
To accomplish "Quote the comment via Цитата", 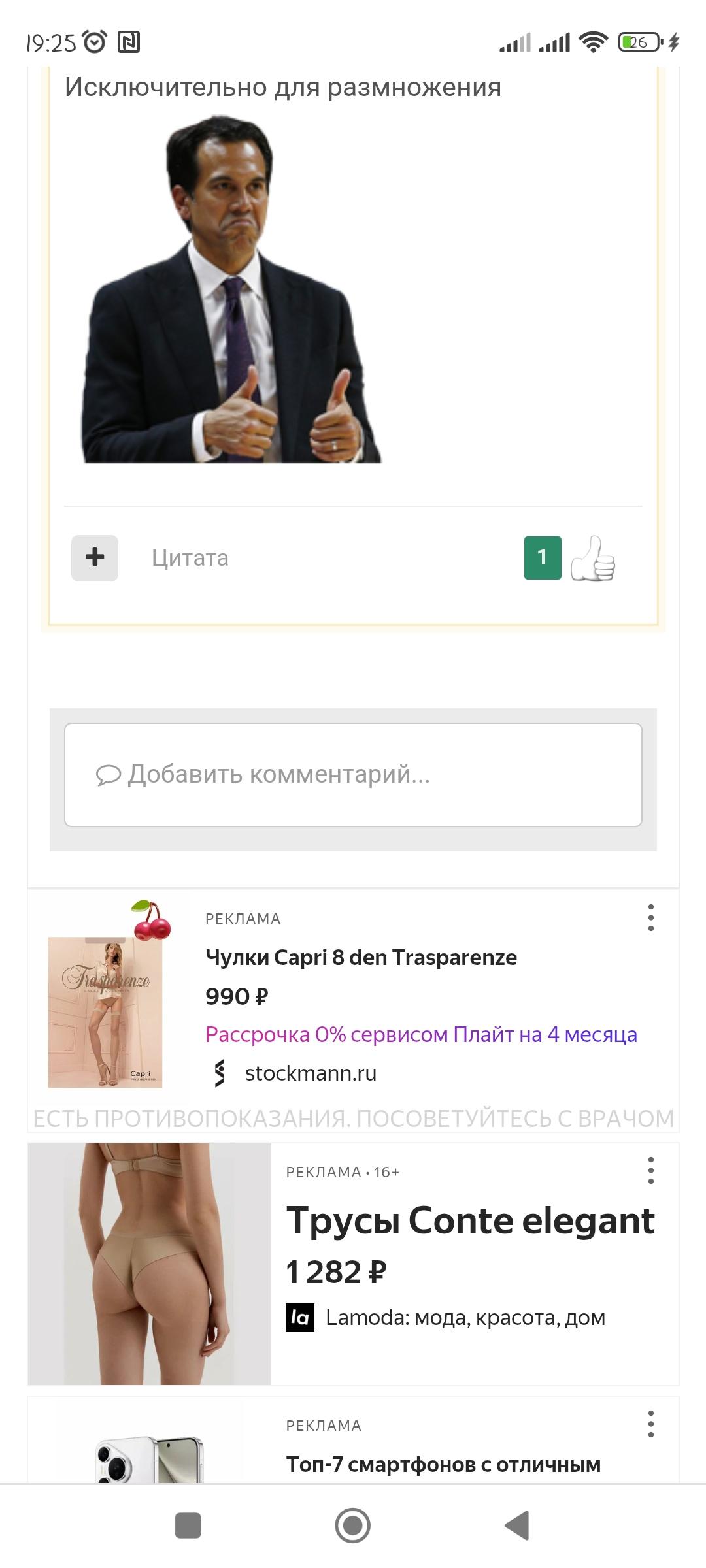I will [x=190, y=558].
